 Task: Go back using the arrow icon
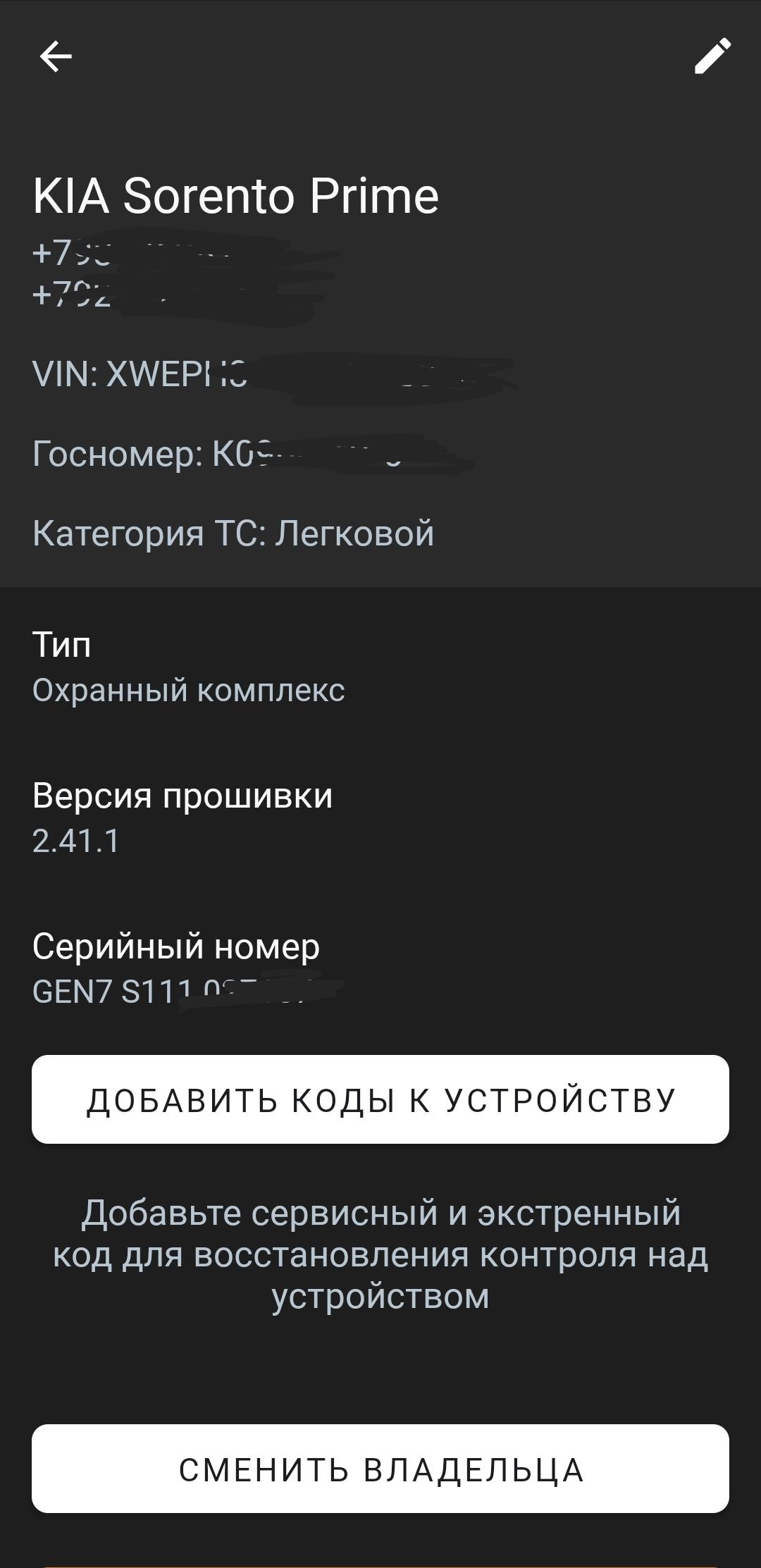(x=56, y=56)
